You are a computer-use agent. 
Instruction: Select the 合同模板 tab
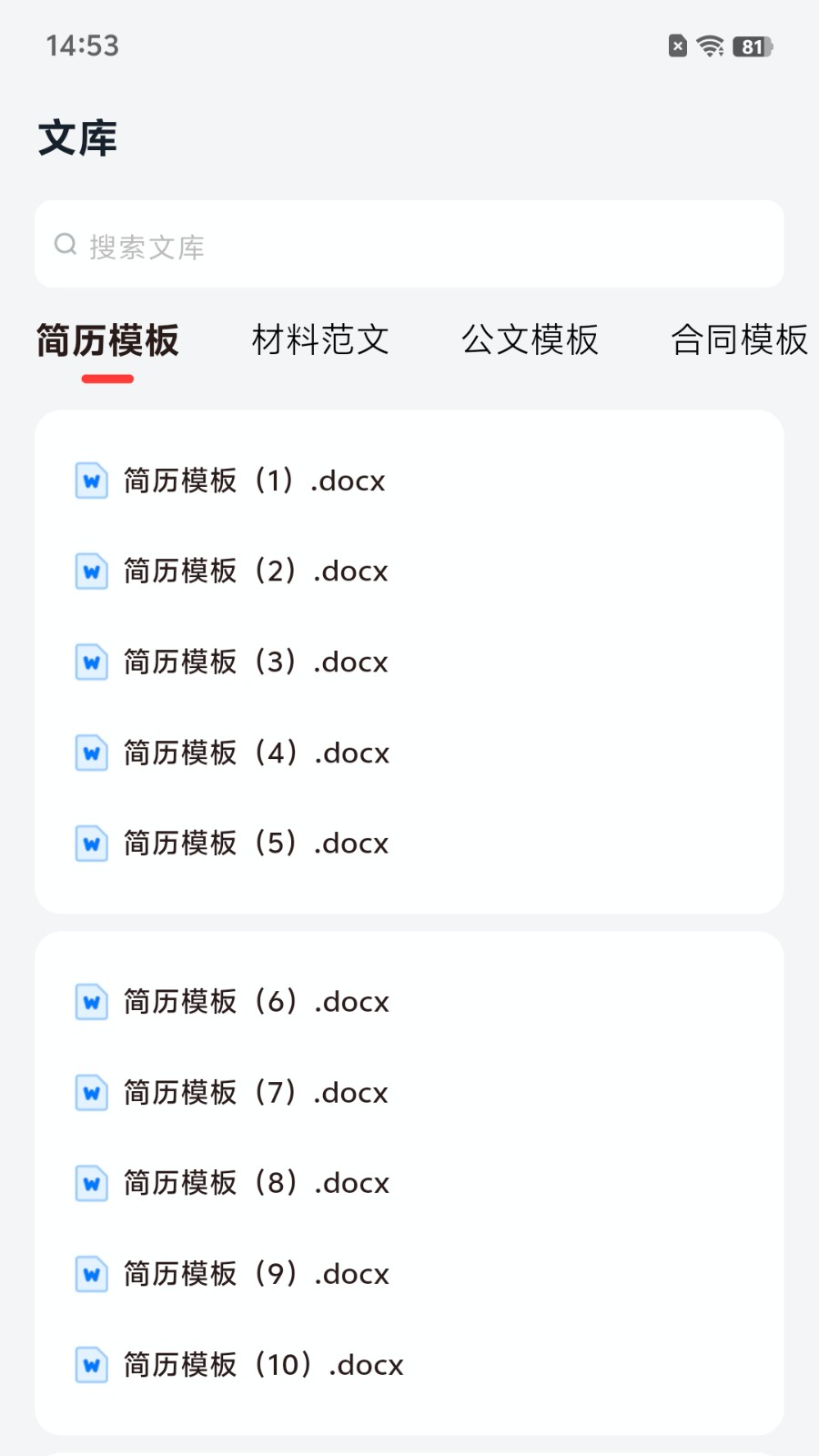point(740,339)
